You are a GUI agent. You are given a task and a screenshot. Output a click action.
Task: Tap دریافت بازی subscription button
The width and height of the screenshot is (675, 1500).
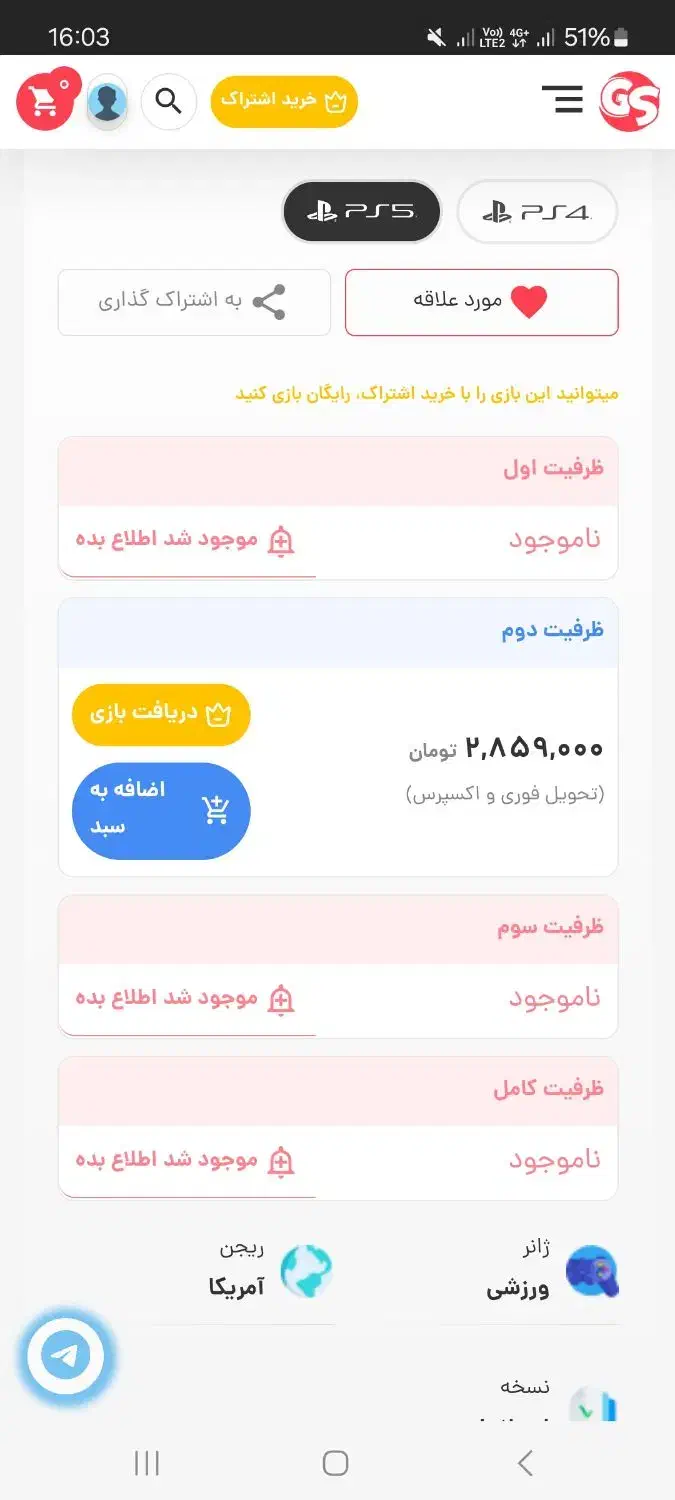tap(161, 715)
